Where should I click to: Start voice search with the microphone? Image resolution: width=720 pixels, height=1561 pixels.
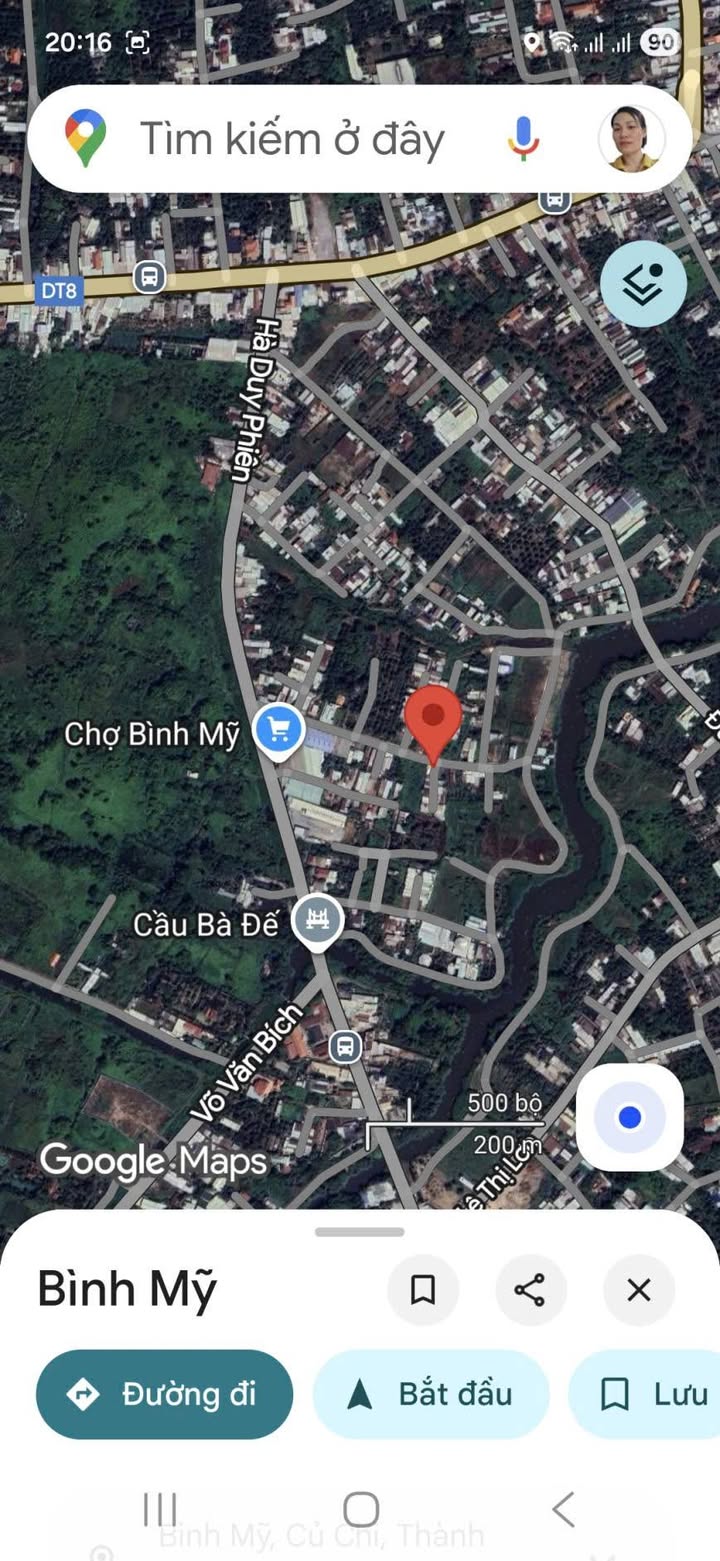pos(523,139)
